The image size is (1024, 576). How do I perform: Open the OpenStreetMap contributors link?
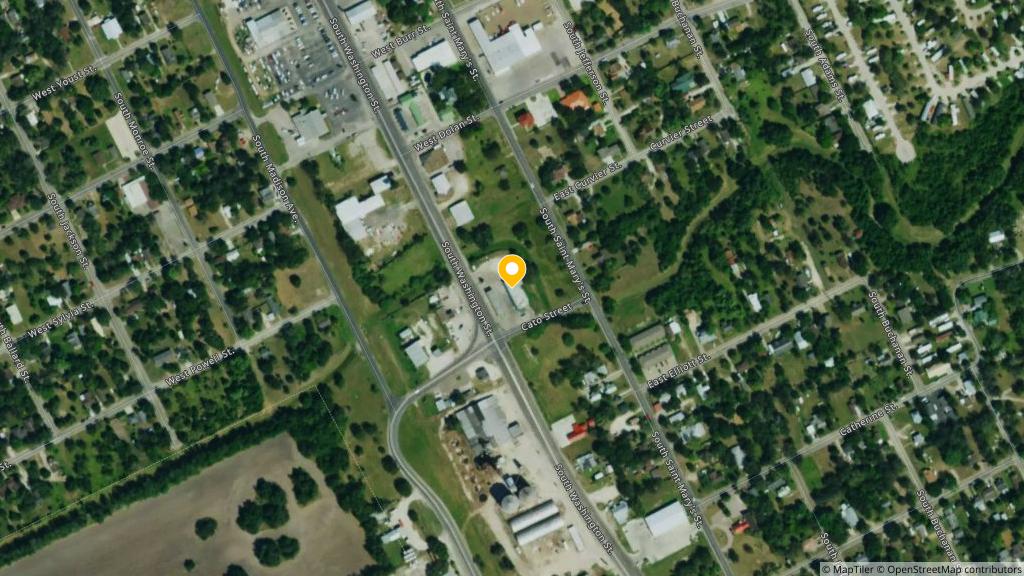949,569
